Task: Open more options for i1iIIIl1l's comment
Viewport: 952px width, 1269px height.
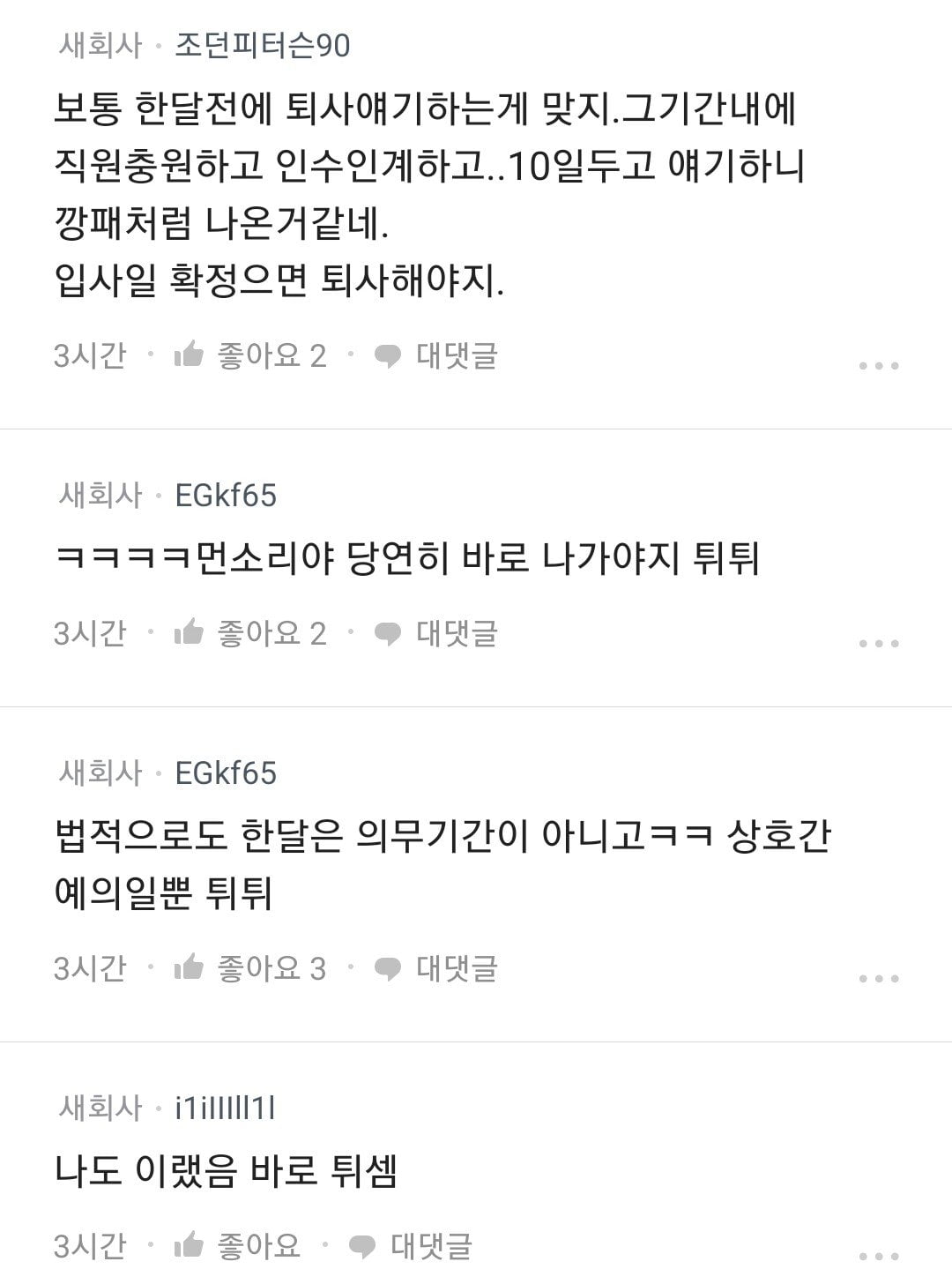Action: coord(878,1255)
